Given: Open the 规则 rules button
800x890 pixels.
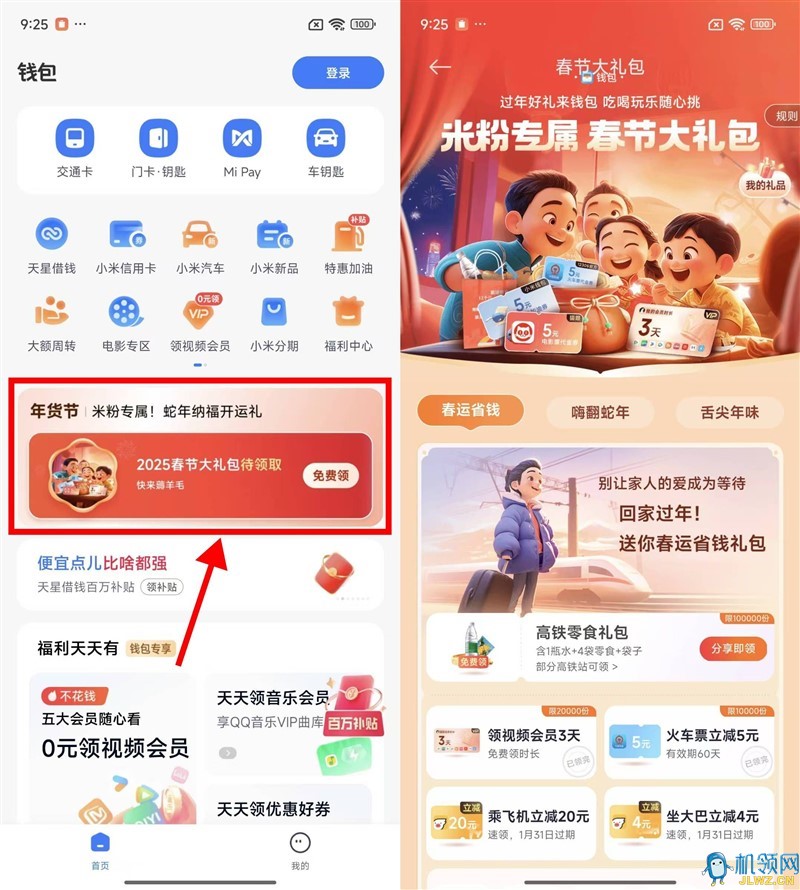Looking at the screenshot, I should pyautogui.click(x=781, y=116).
